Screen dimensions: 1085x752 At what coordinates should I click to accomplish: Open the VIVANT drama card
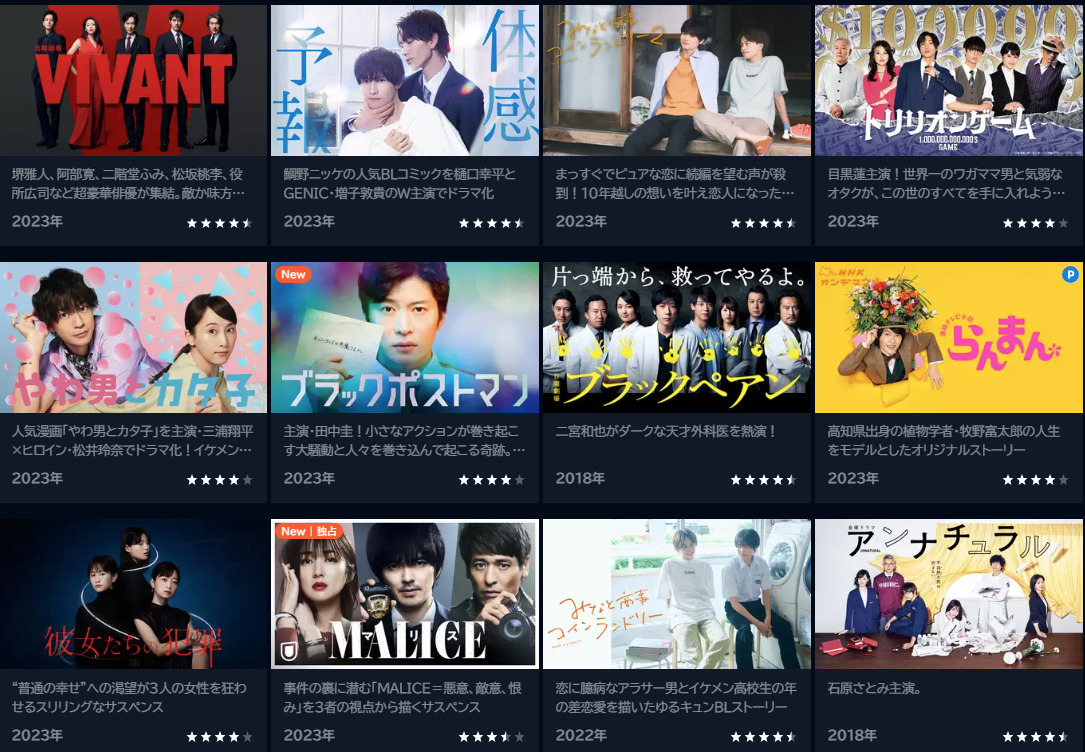pos(133,80)
